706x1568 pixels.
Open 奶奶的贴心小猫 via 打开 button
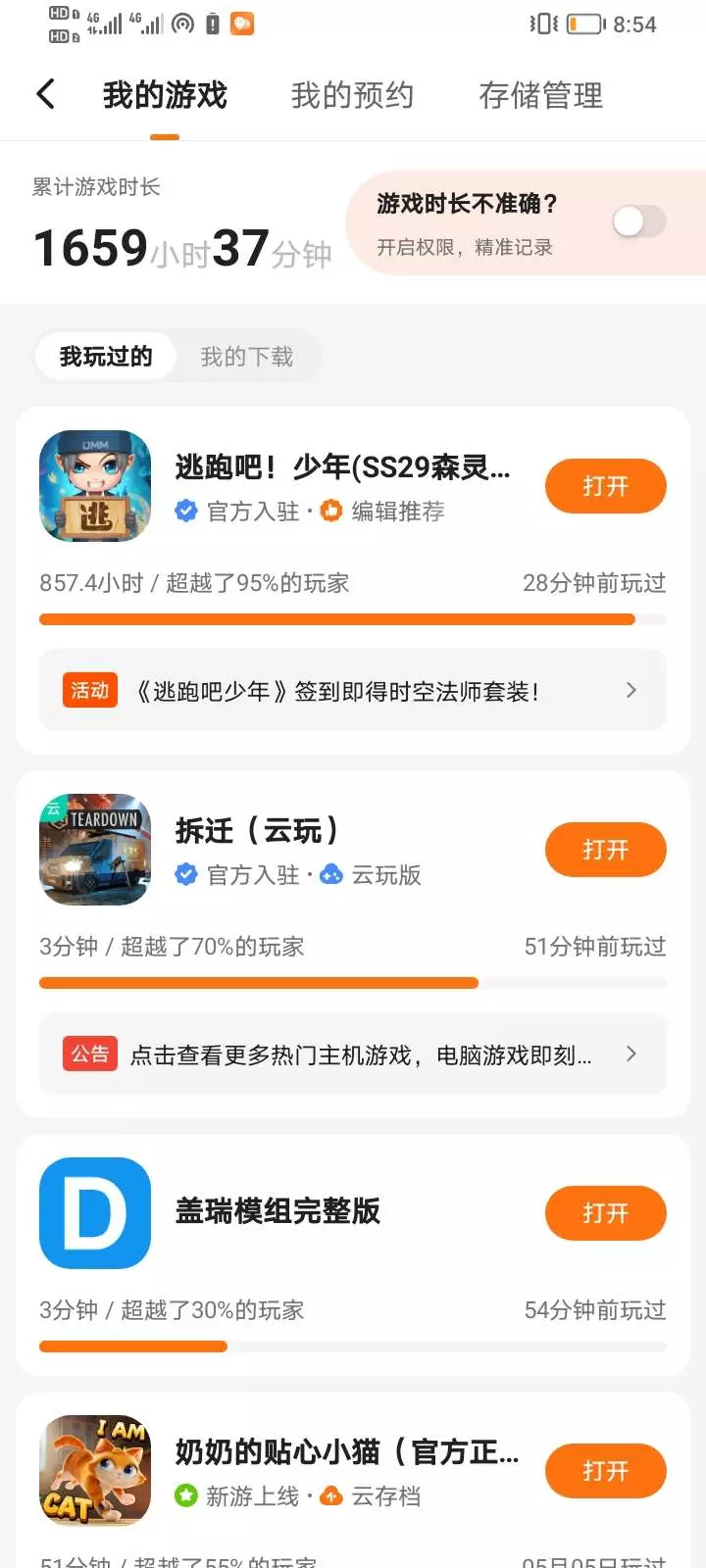tap(605, 1471)
